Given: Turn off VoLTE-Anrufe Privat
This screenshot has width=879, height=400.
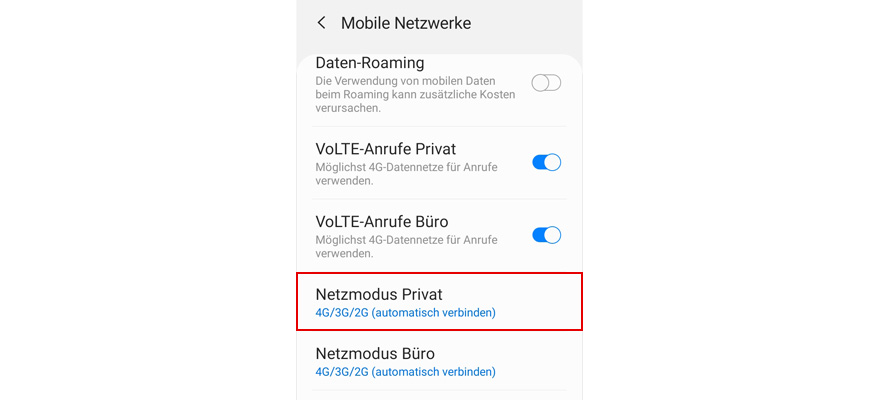Looking at the screenshot, I should point(546,162).
